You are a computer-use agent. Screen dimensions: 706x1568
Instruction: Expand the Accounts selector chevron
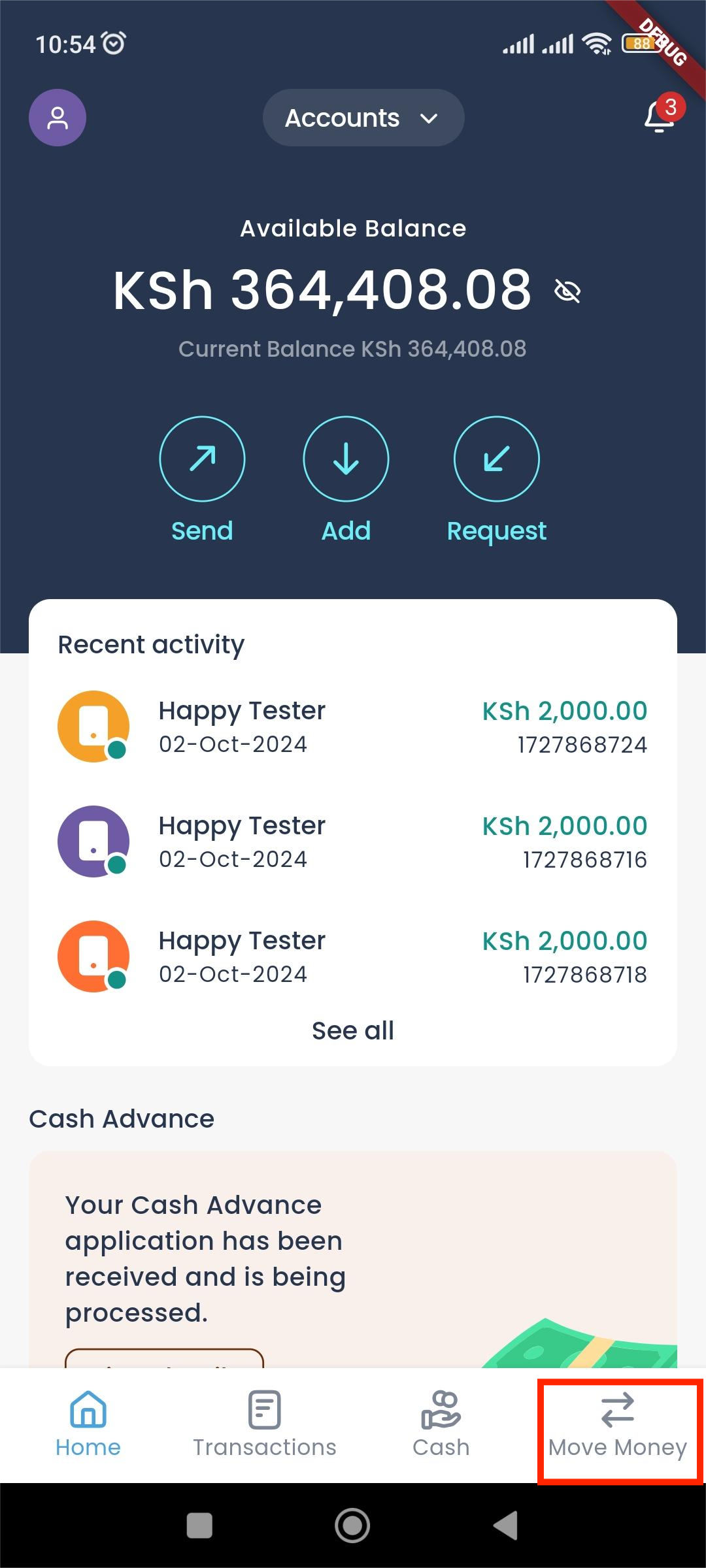(429, 119)
